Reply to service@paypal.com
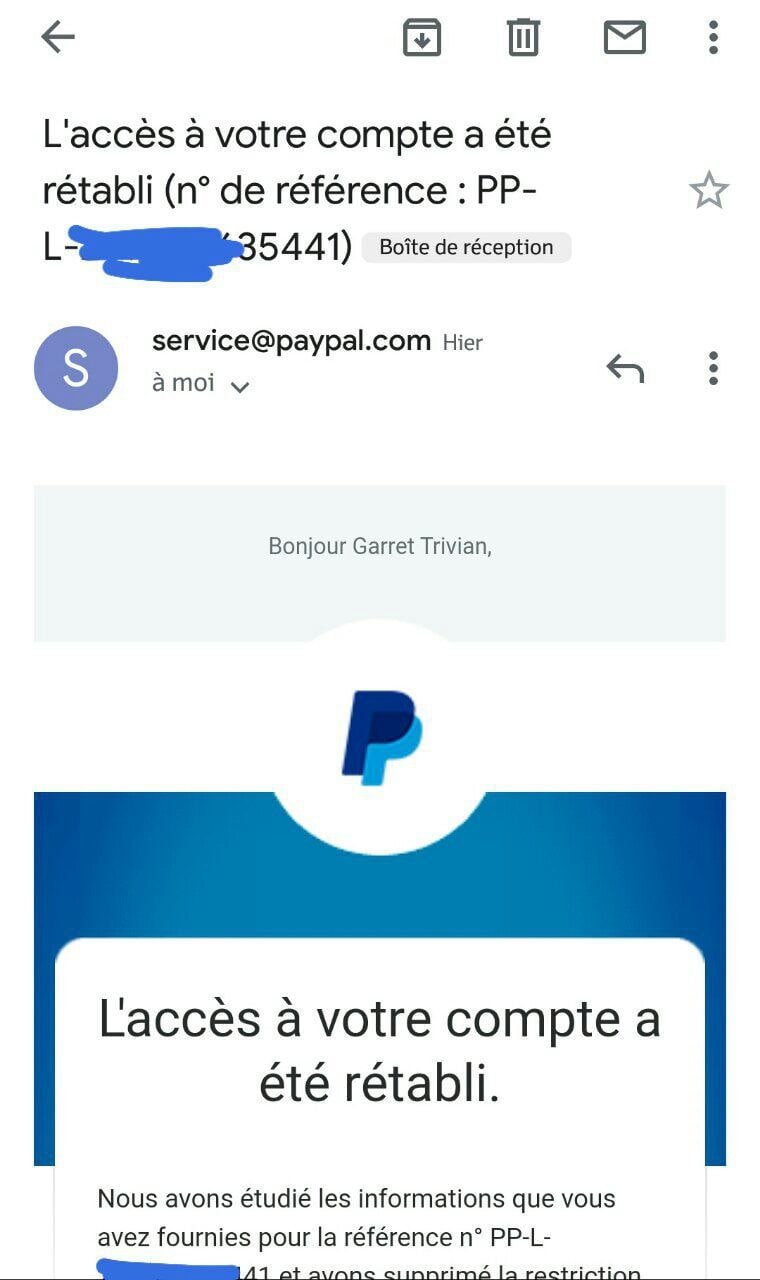Image resolution: width=760 pixels, height=1280 pixels. (x=625, y=369)
